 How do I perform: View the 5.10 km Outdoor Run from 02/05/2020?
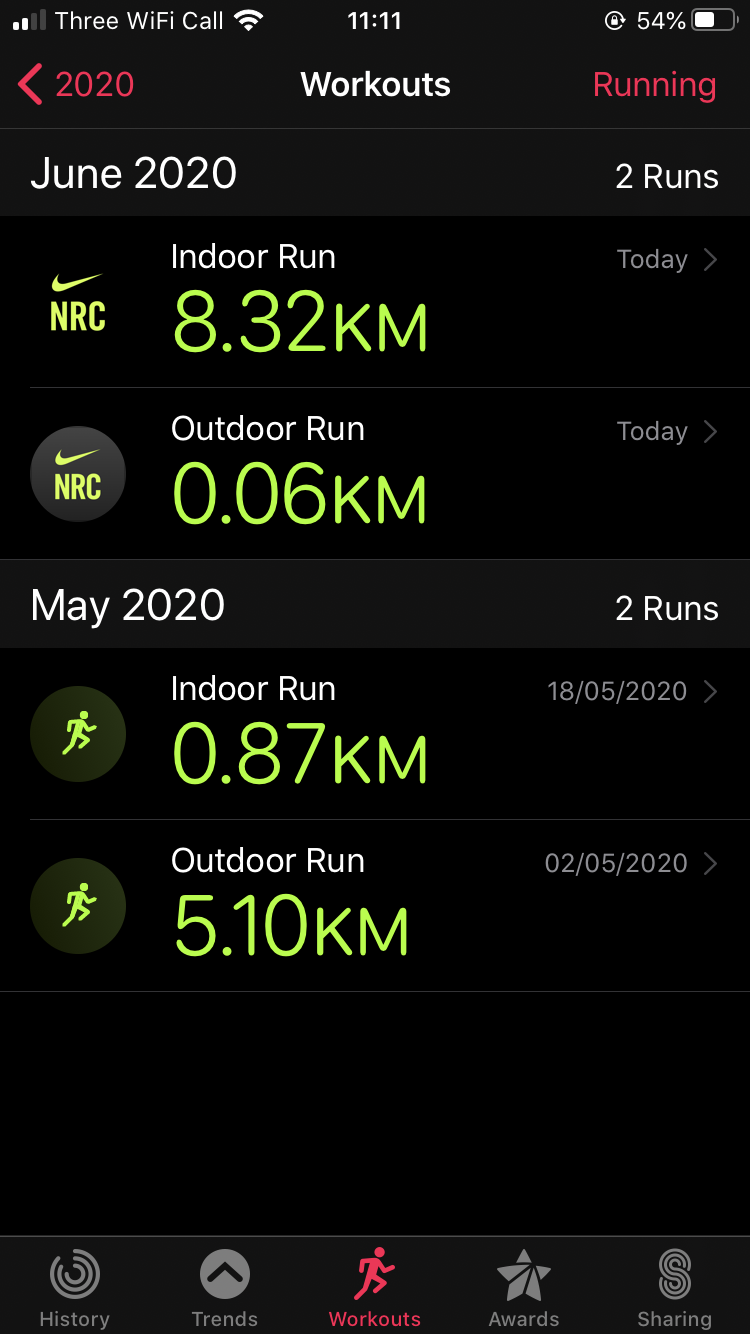pos(375,906)
